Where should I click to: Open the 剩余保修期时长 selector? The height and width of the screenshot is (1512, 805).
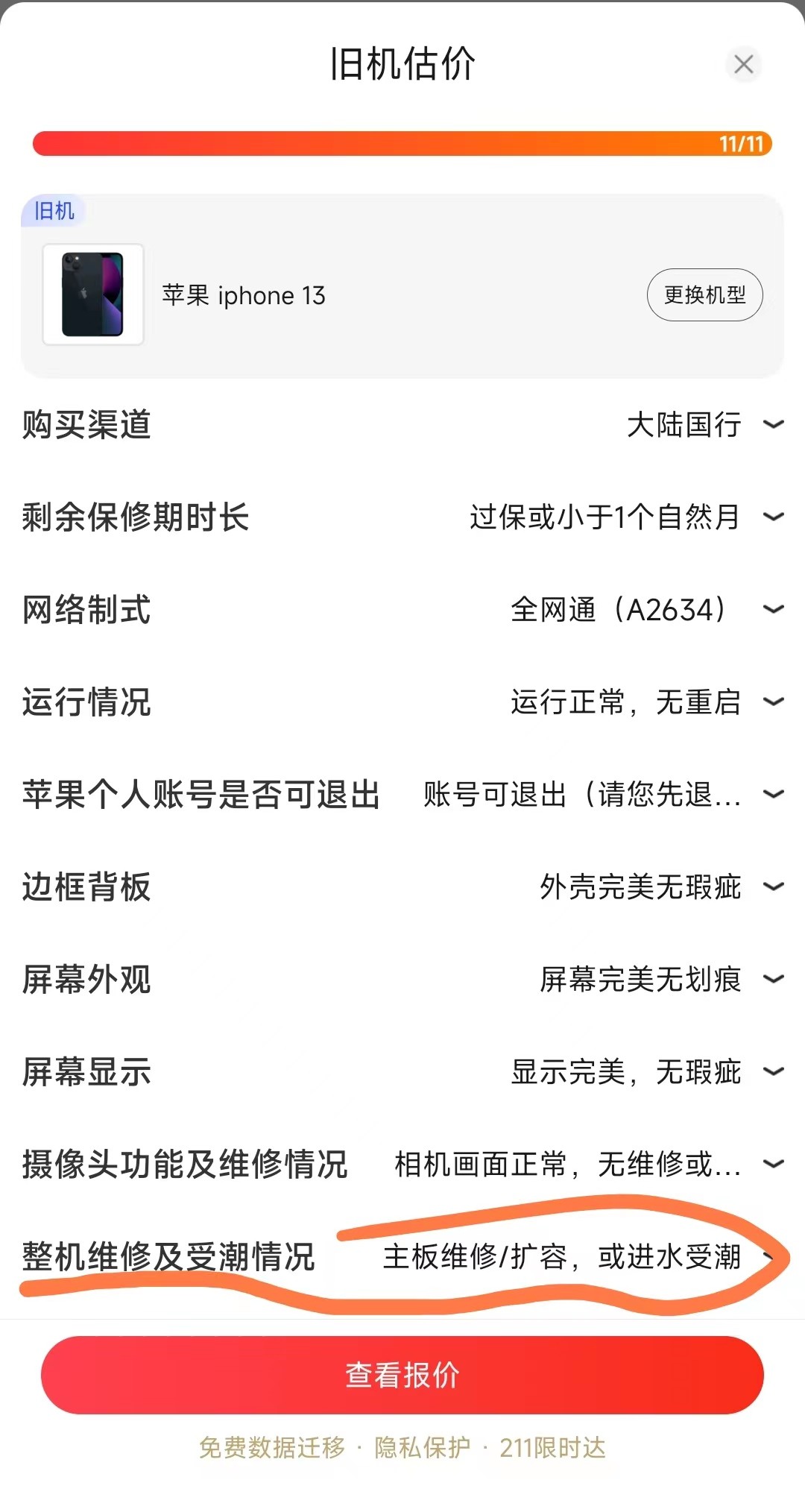tap(774, 518)
